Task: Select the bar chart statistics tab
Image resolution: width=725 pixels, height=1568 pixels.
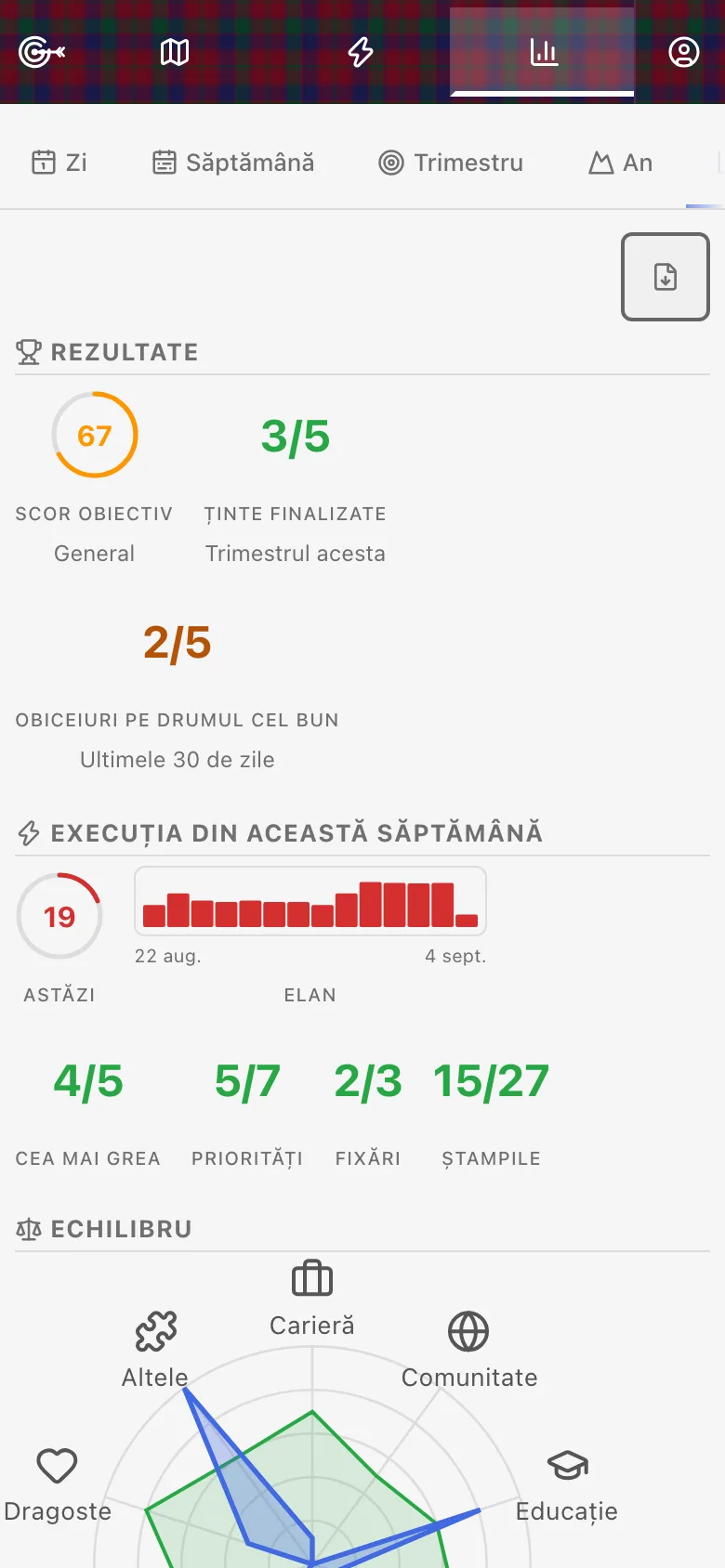Action: tap(543, 52)
